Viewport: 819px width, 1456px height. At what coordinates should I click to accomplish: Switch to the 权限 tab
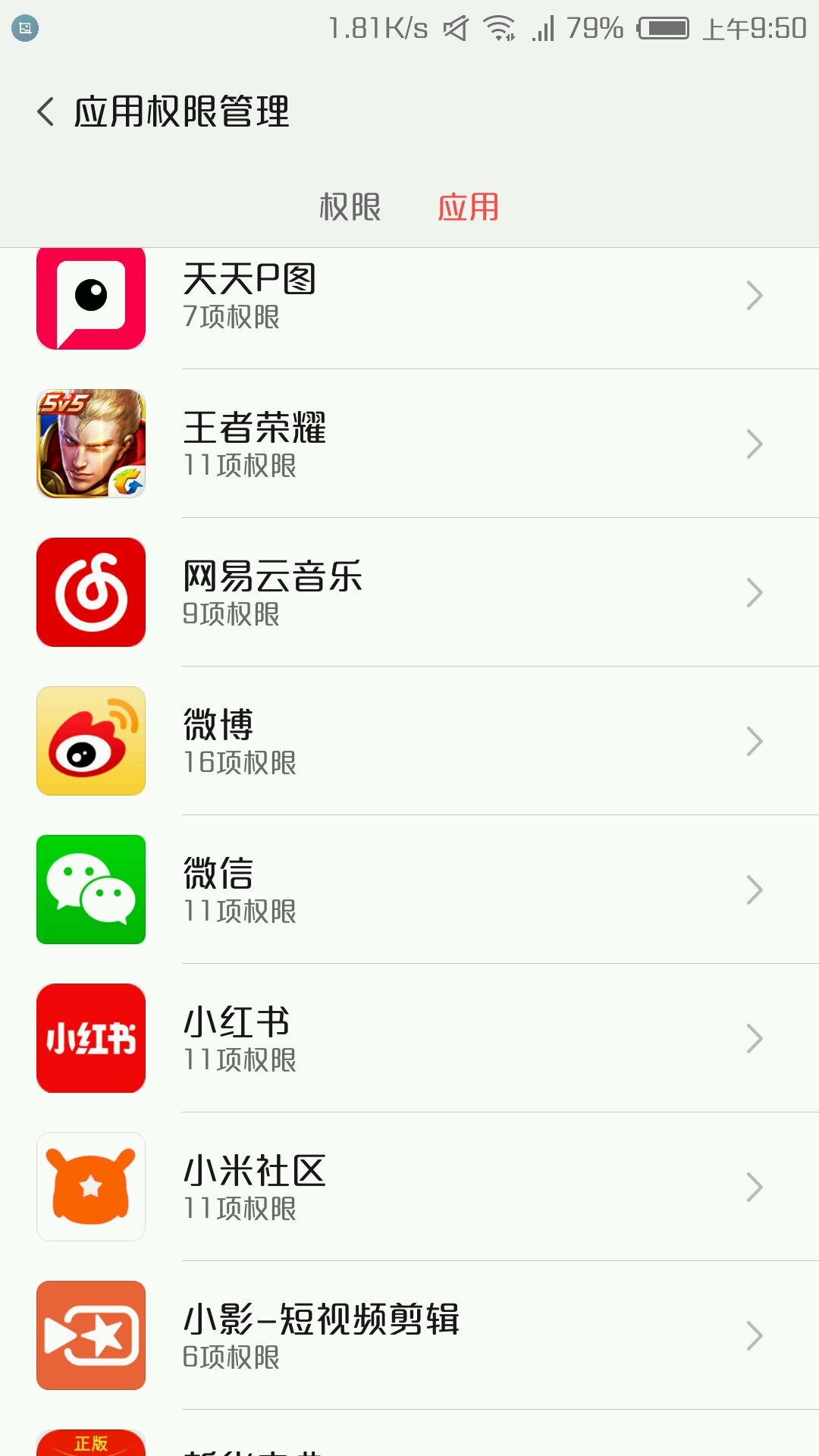click(350, 207)
